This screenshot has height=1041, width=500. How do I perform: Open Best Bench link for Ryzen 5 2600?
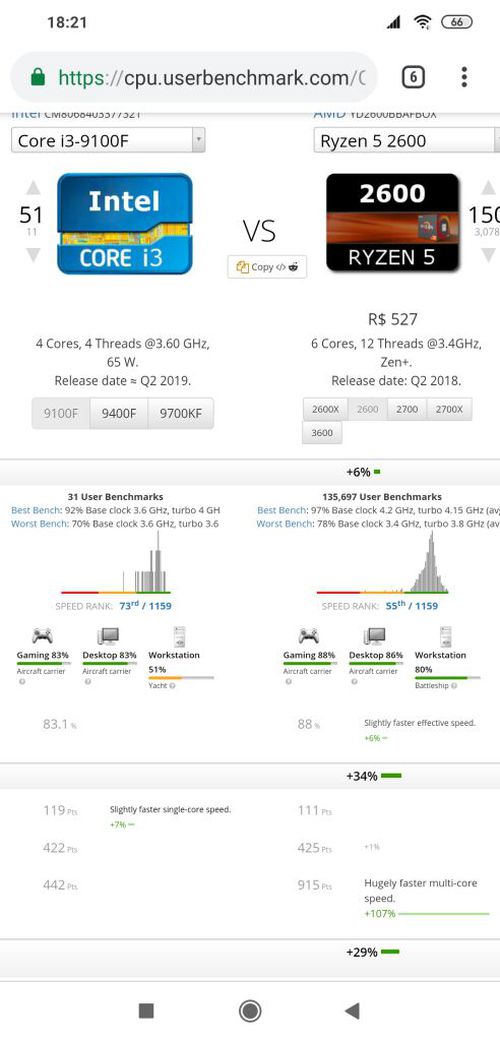pyautogui.click(x=282, y=510)
